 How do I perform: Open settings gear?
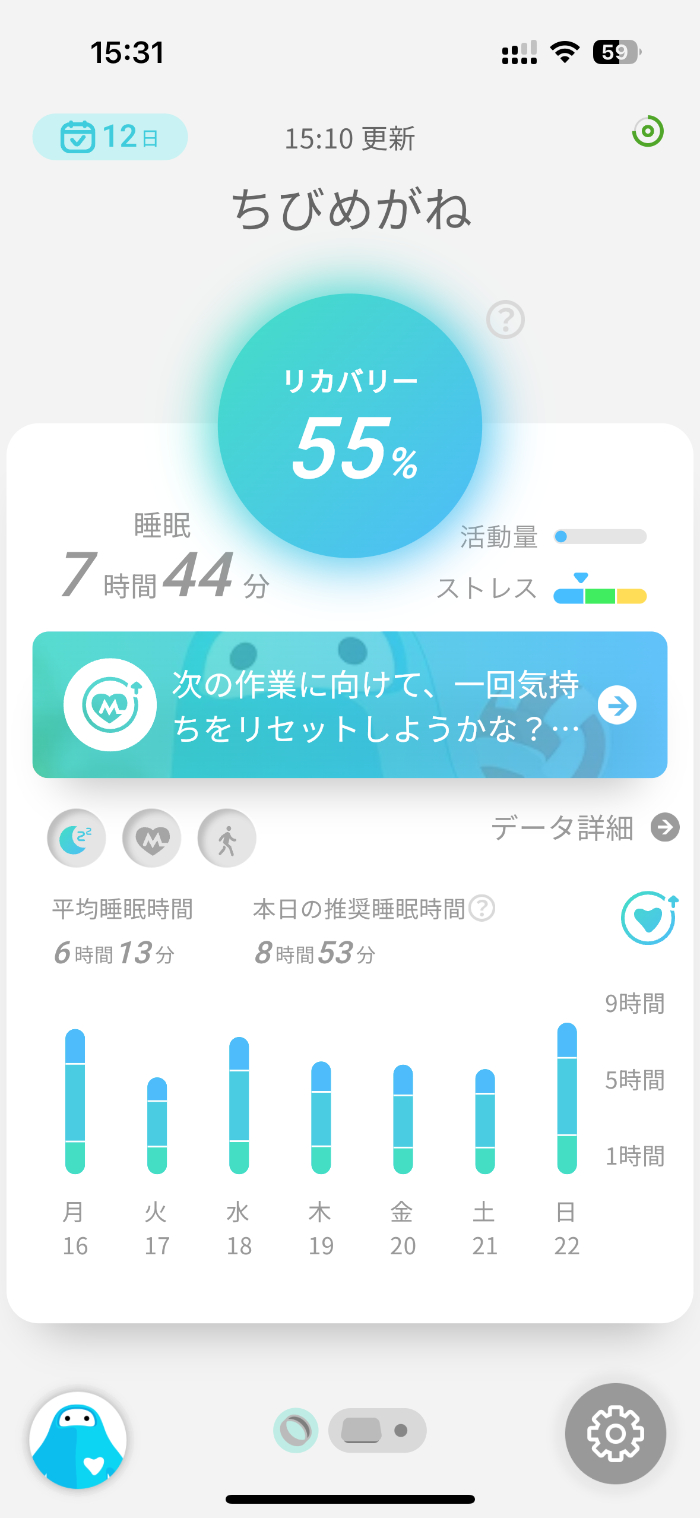click(x=616, y=1434)
